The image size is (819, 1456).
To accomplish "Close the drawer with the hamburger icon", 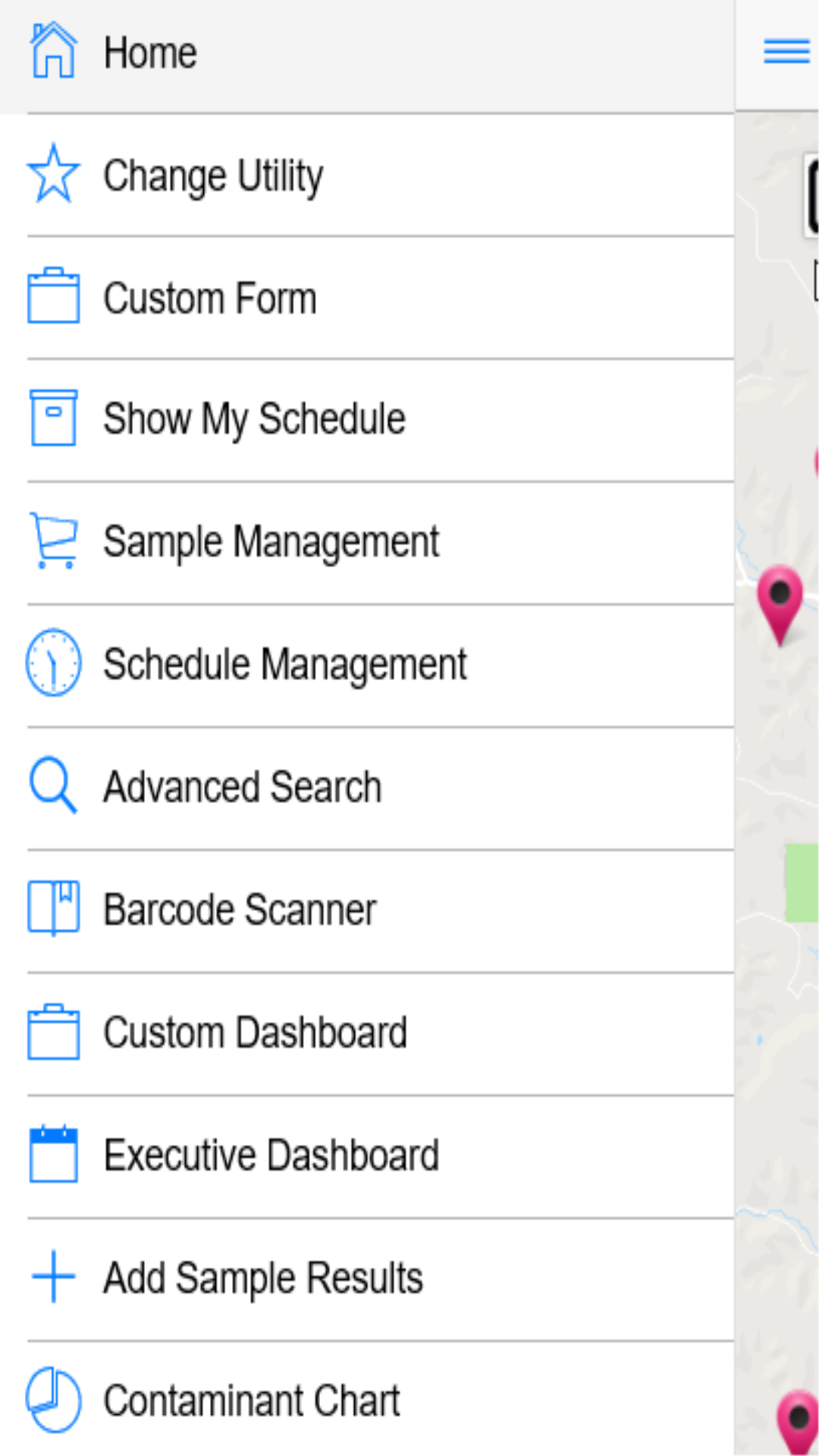I will click(x=786, y=52).
